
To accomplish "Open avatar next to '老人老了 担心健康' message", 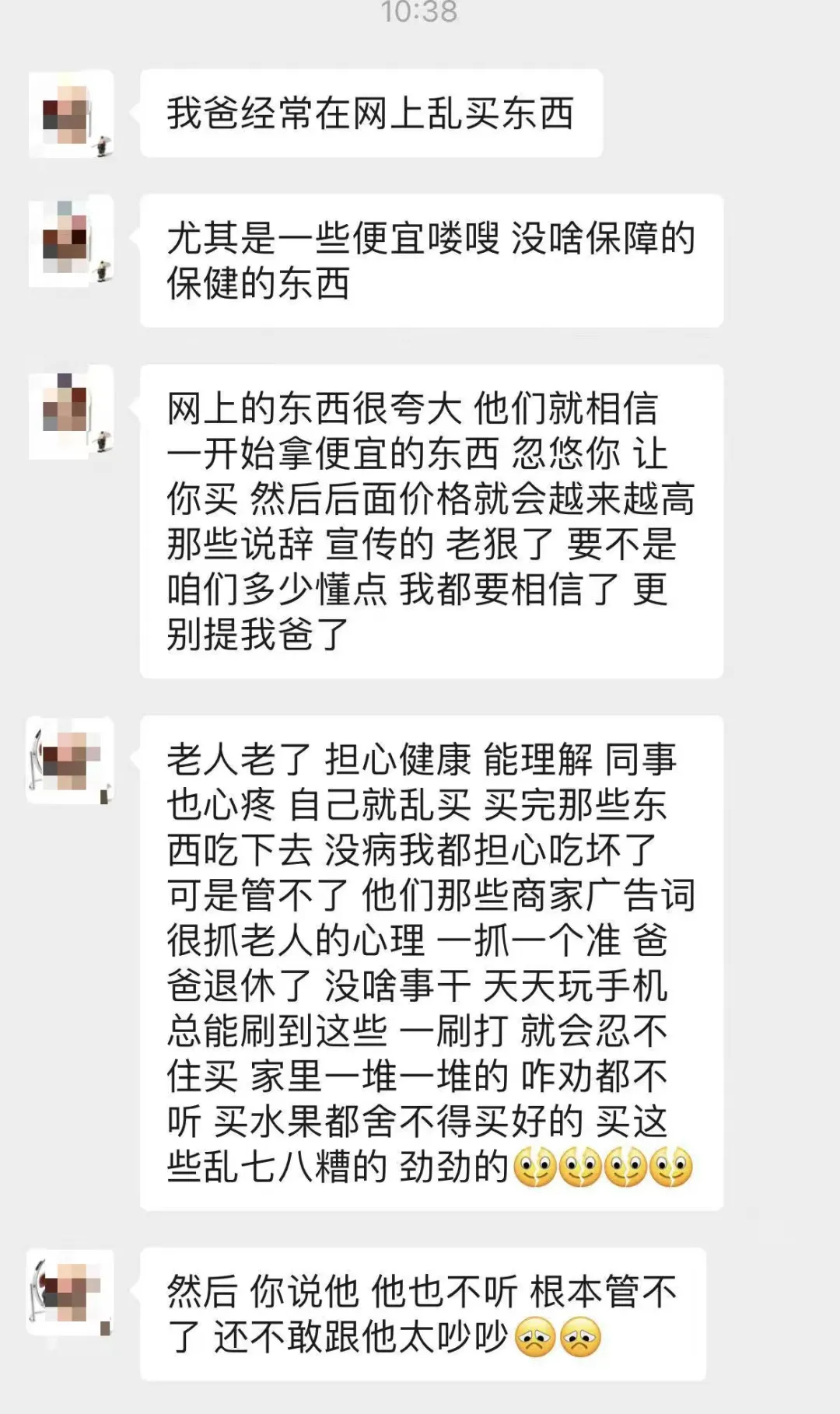I will coord(70,759).
